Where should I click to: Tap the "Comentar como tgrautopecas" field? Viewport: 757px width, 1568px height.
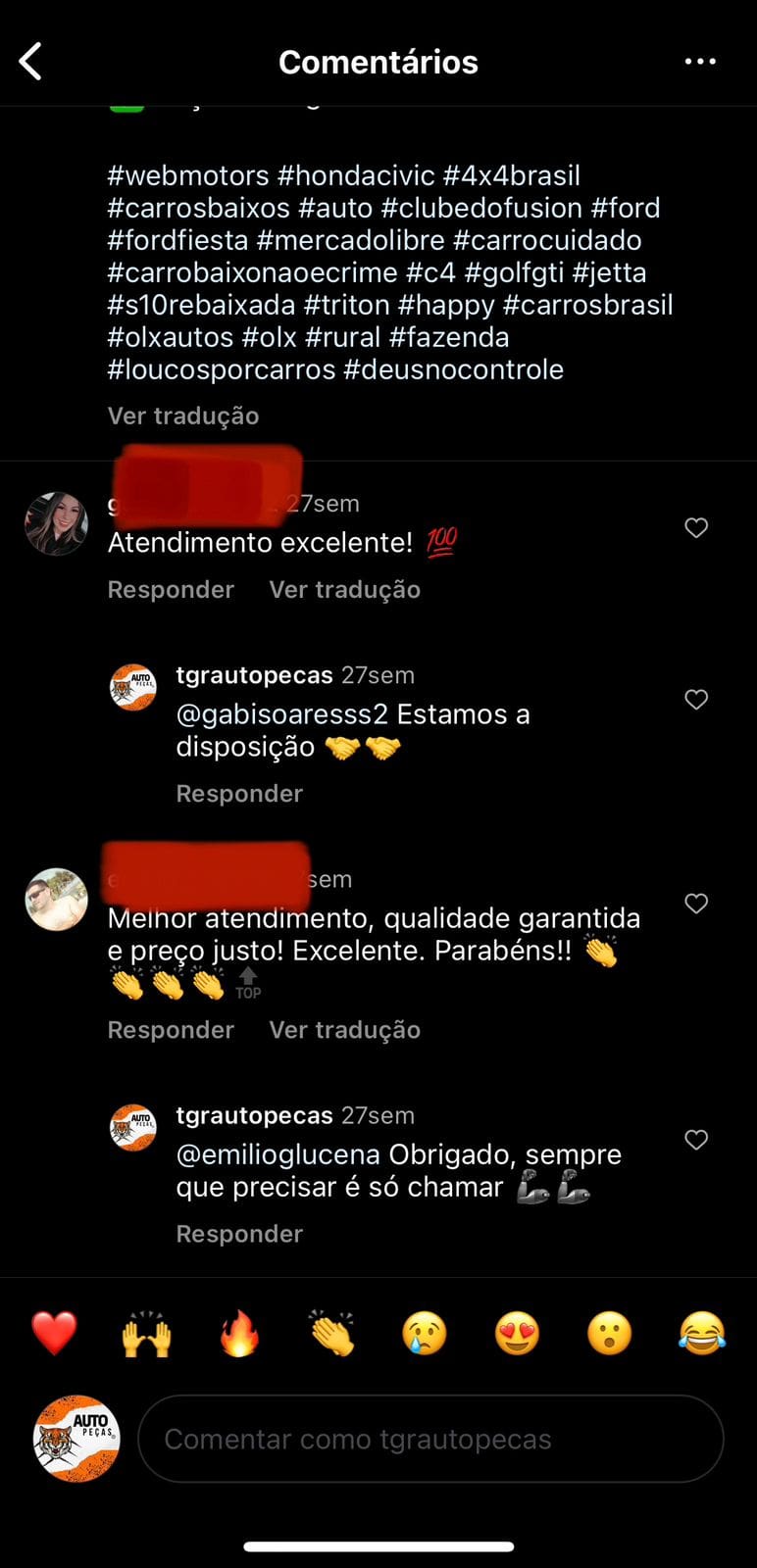429,1439
